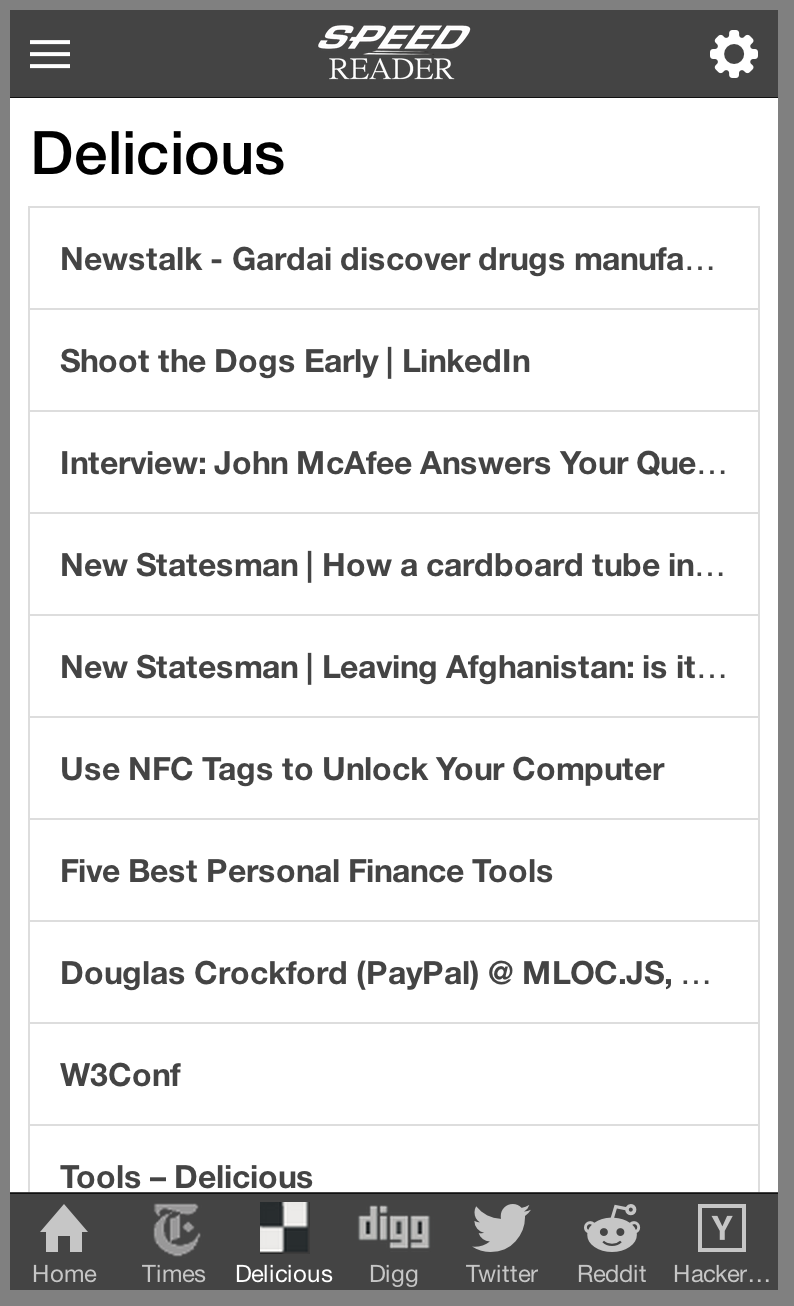Go to the Home tab
The width and height of the screenshot is (794, 1306).
pyautogui.click(x=64, y=1243)
